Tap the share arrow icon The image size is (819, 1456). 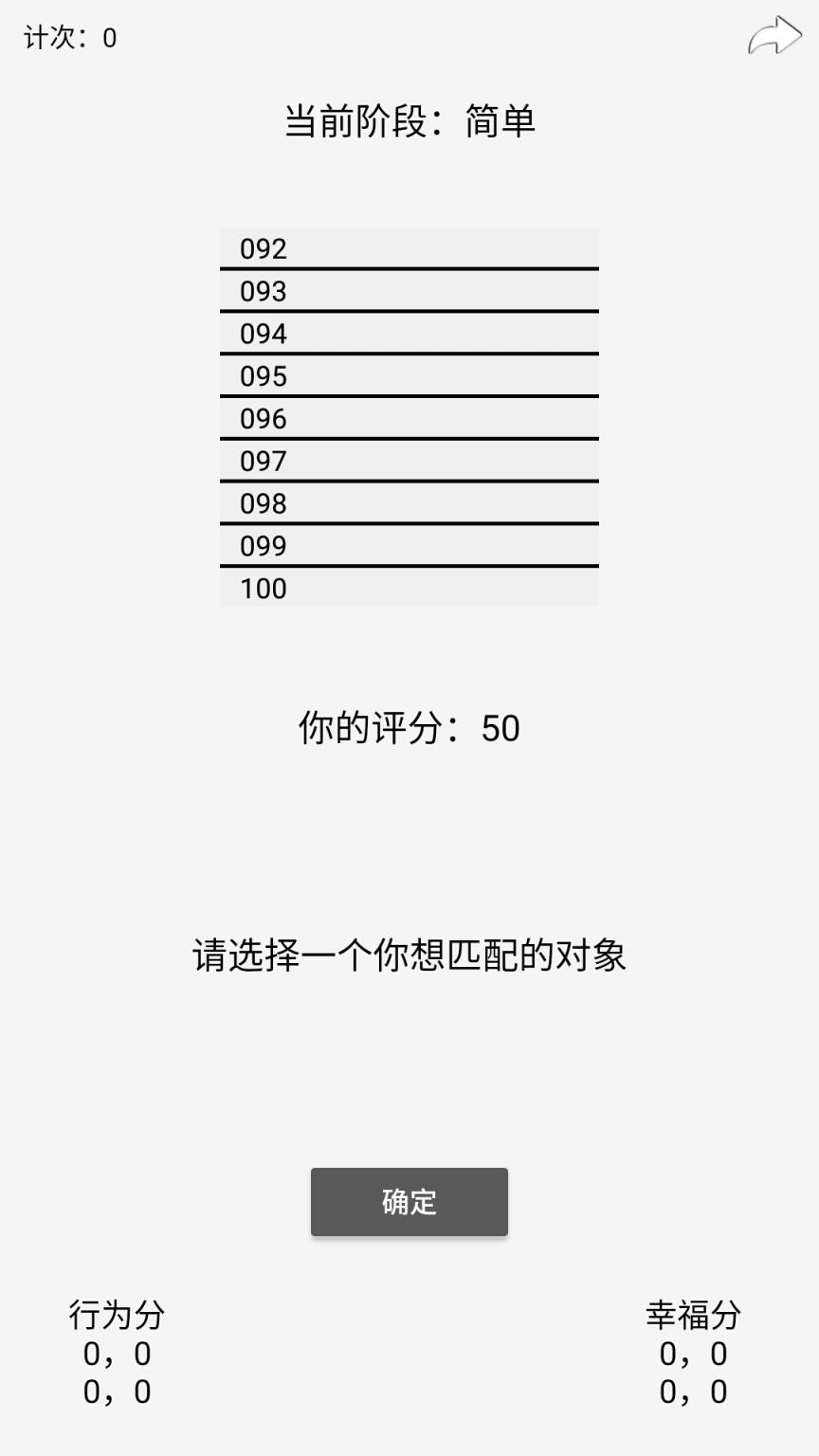point(777,36)
